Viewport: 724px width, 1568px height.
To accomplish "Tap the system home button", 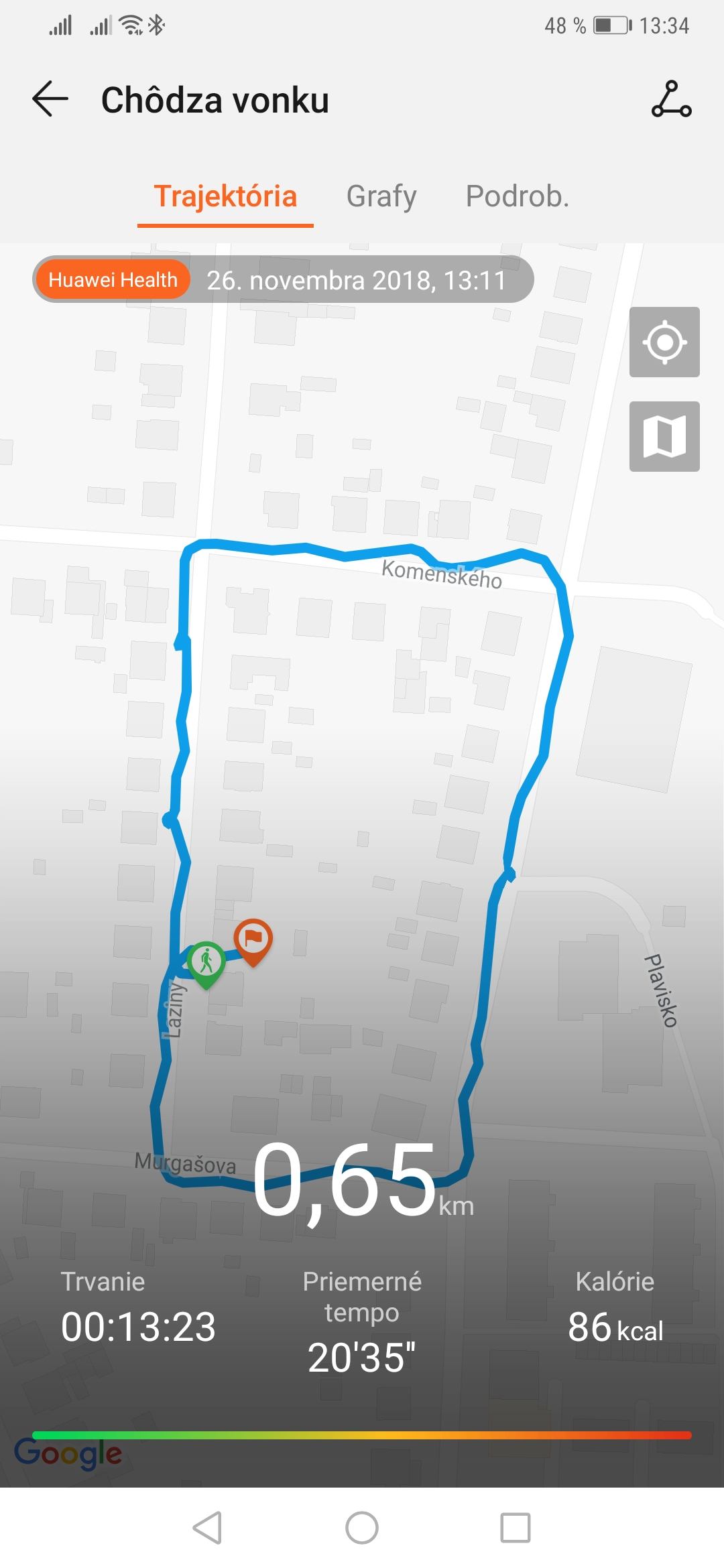I will [x=362, y=1528].
